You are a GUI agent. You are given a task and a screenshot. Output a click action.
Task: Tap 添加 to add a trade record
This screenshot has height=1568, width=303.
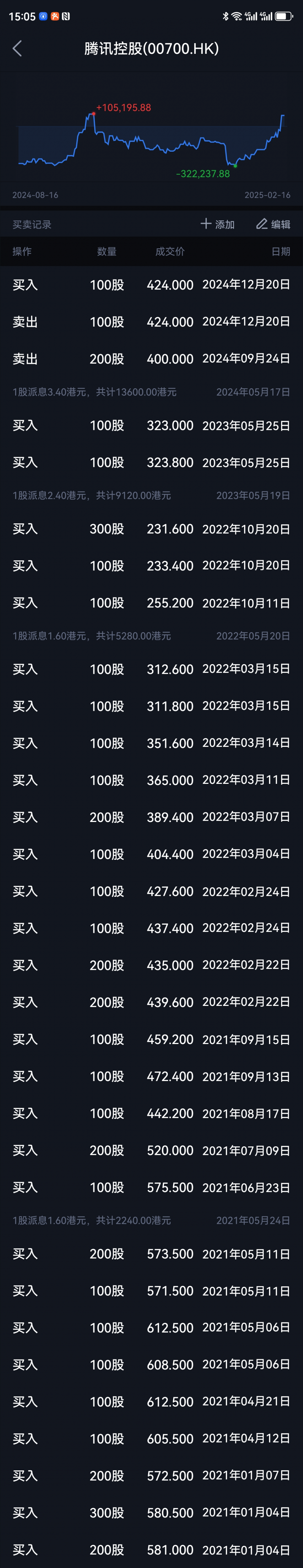click(218, 224)
